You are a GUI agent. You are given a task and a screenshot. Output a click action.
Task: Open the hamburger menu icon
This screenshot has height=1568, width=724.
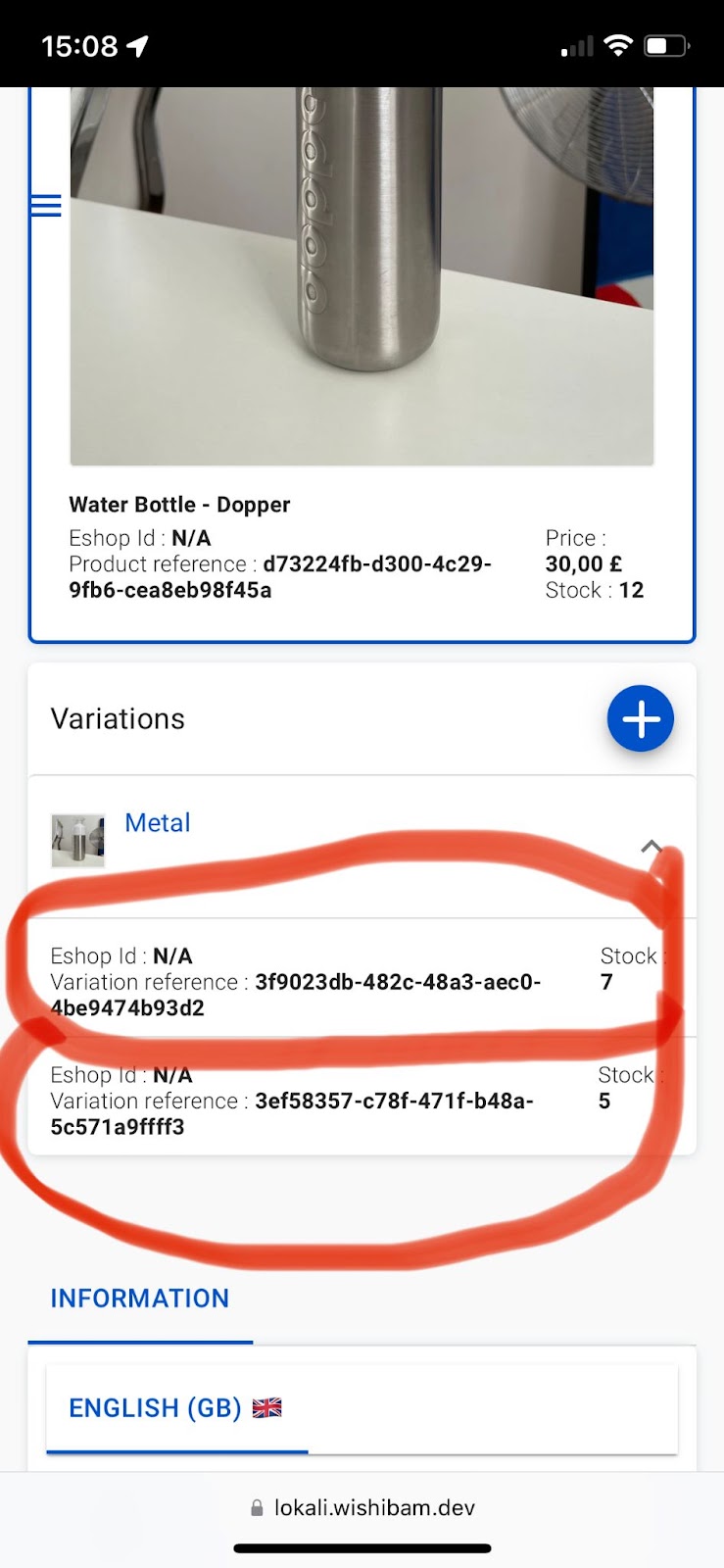[45, 206]
